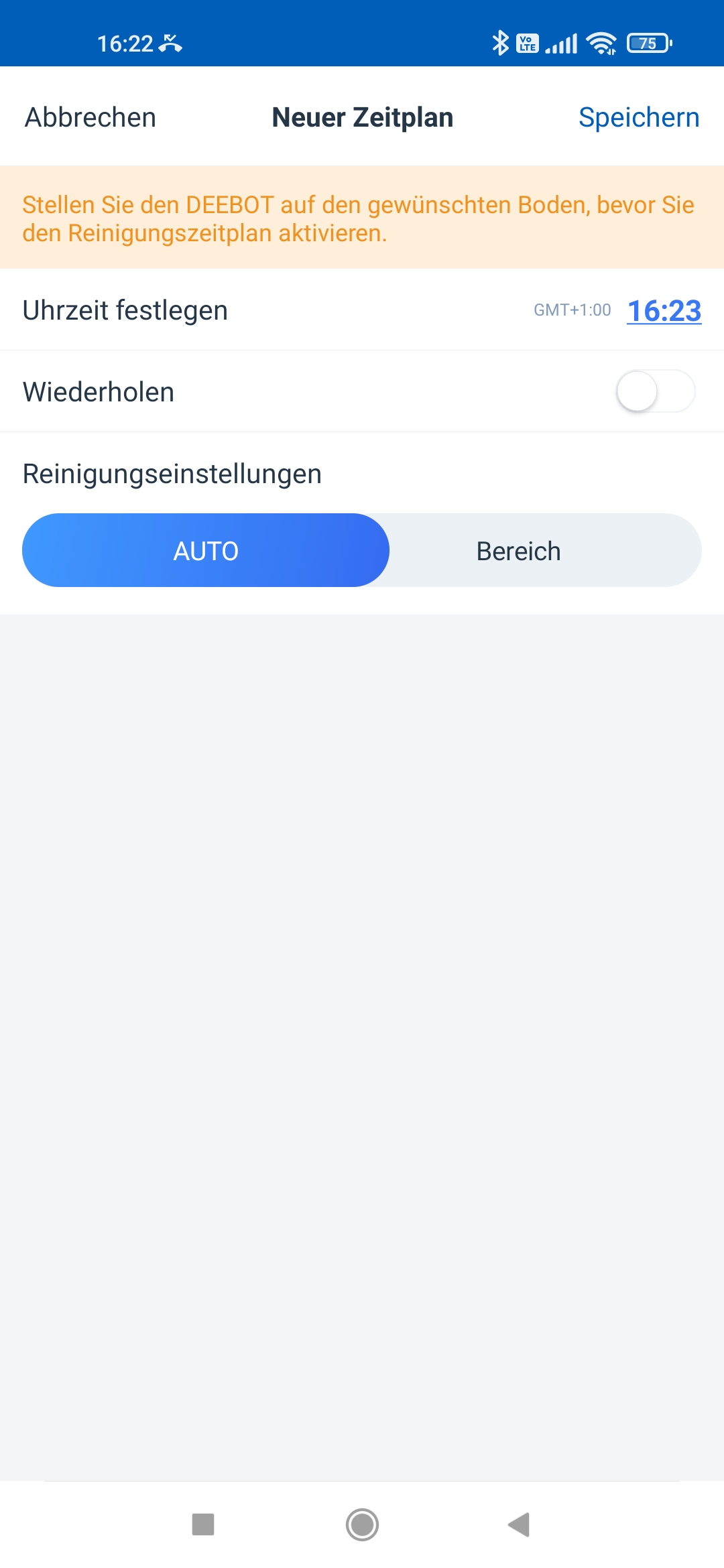
Task: Go back using the system back button
Action: point(519,1524)
